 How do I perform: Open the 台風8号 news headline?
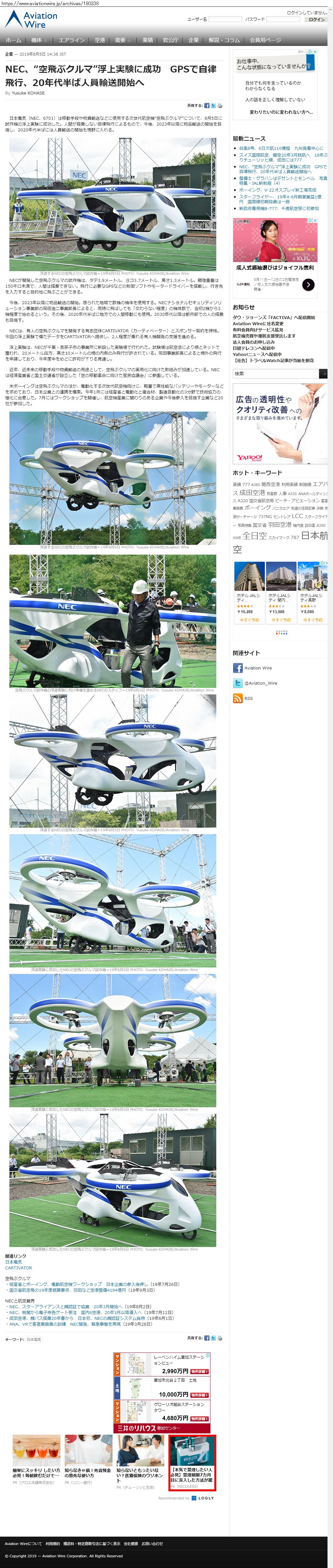(281, 148)
